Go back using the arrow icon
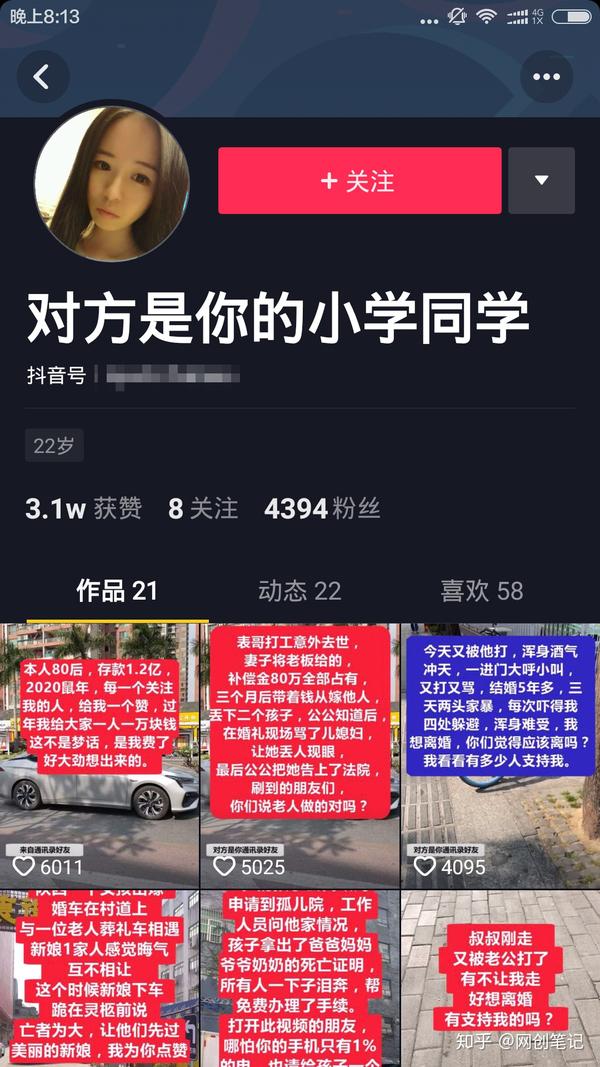Image resolution: width=600 pixels, height=1067 pixels. coord(41,77)
